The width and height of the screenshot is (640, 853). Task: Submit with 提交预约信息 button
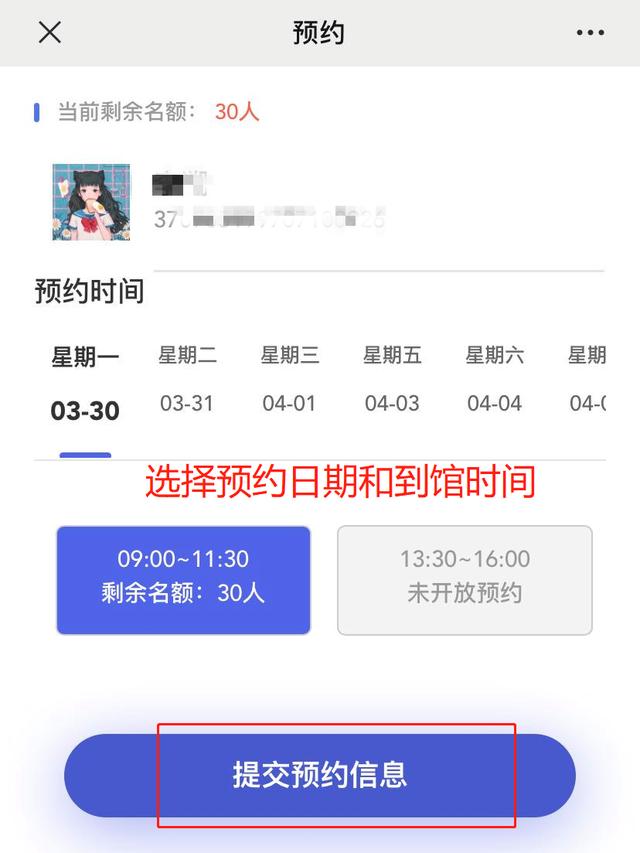pyautogui.click(x=320, y=775)
